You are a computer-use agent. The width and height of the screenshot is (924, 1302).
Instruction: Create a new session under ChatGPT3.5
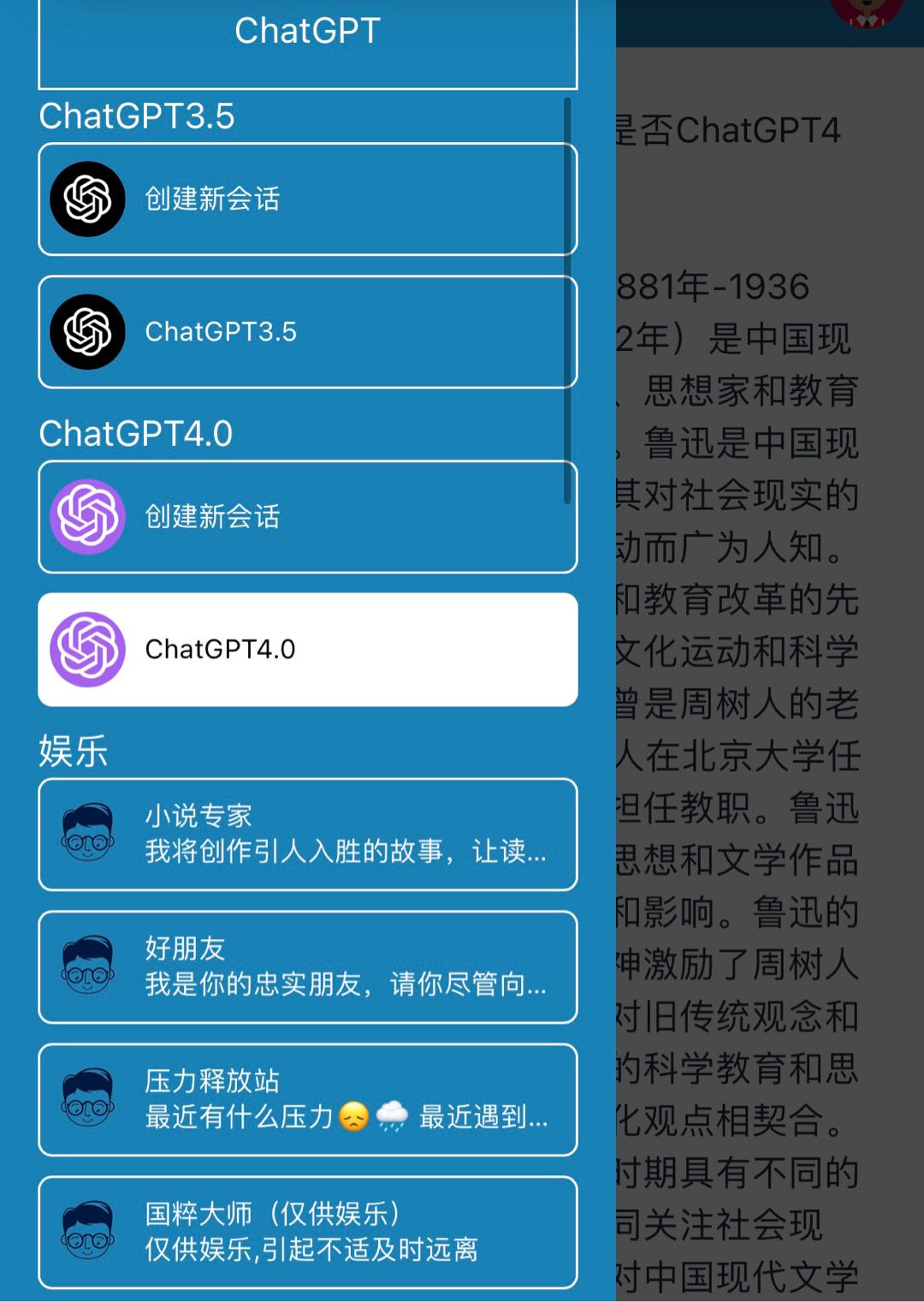[x=307, y=199]
